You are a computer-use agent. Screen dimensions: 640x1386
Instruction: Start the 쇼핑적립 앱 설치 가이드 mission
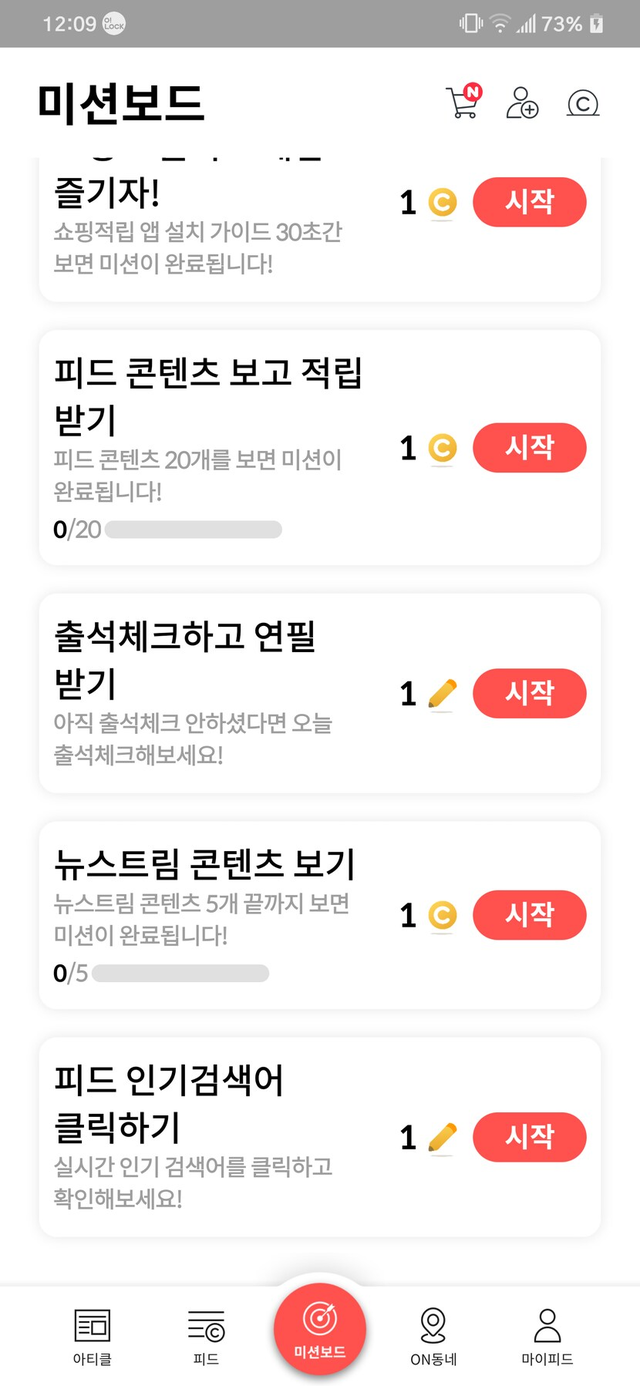coord(529,202)
